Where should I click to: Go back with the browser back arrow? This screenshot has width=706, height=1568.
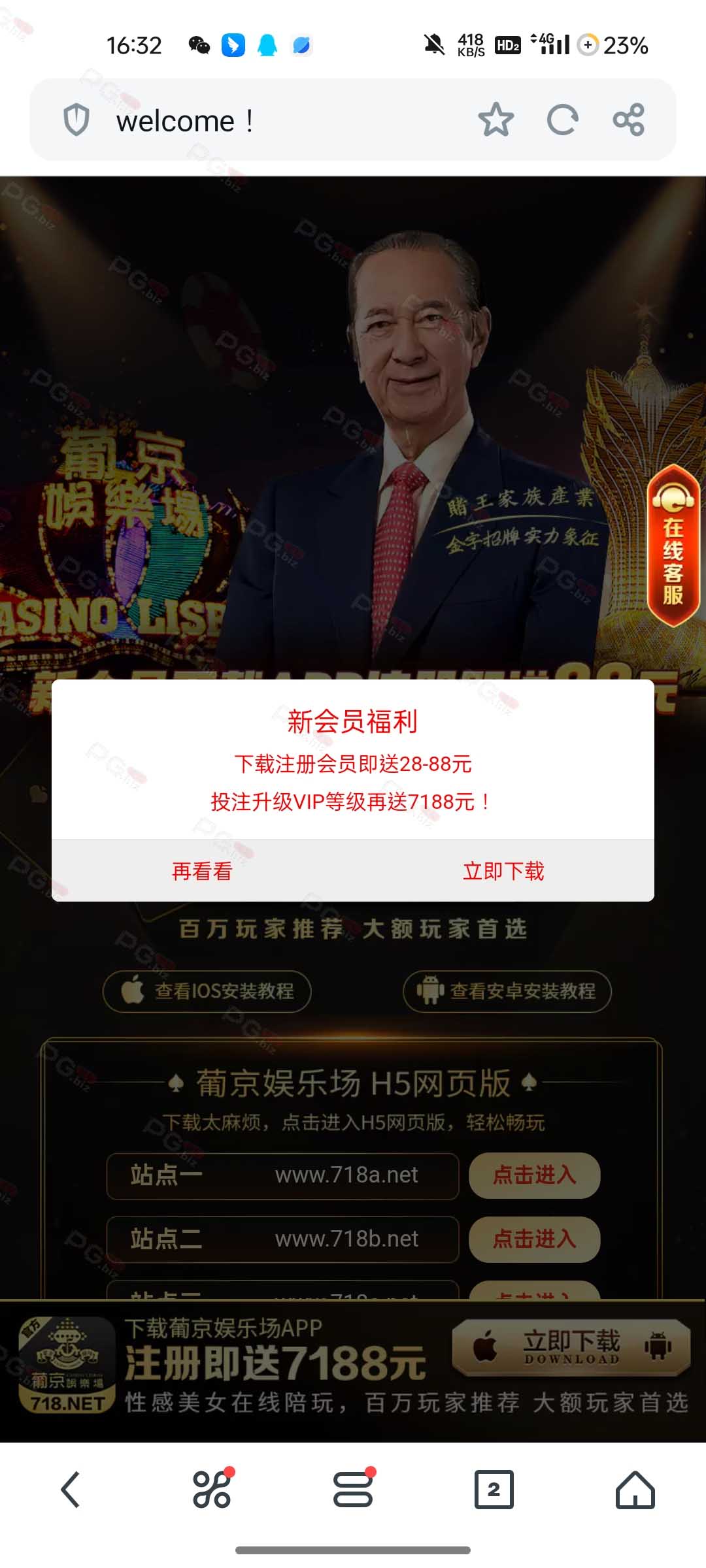pos(71,1490)
